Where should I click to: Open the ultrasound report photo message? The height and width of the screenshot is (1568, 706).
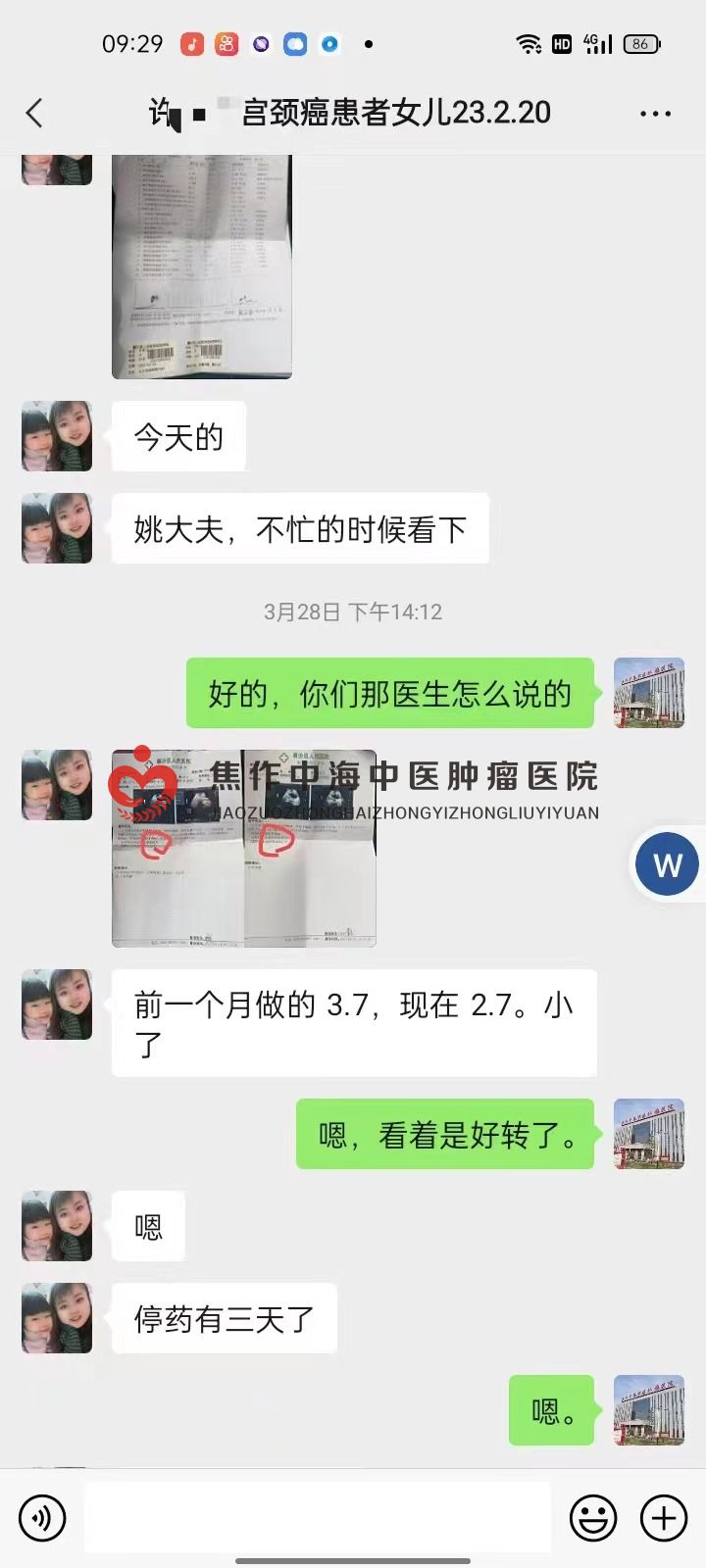[243, 848]
